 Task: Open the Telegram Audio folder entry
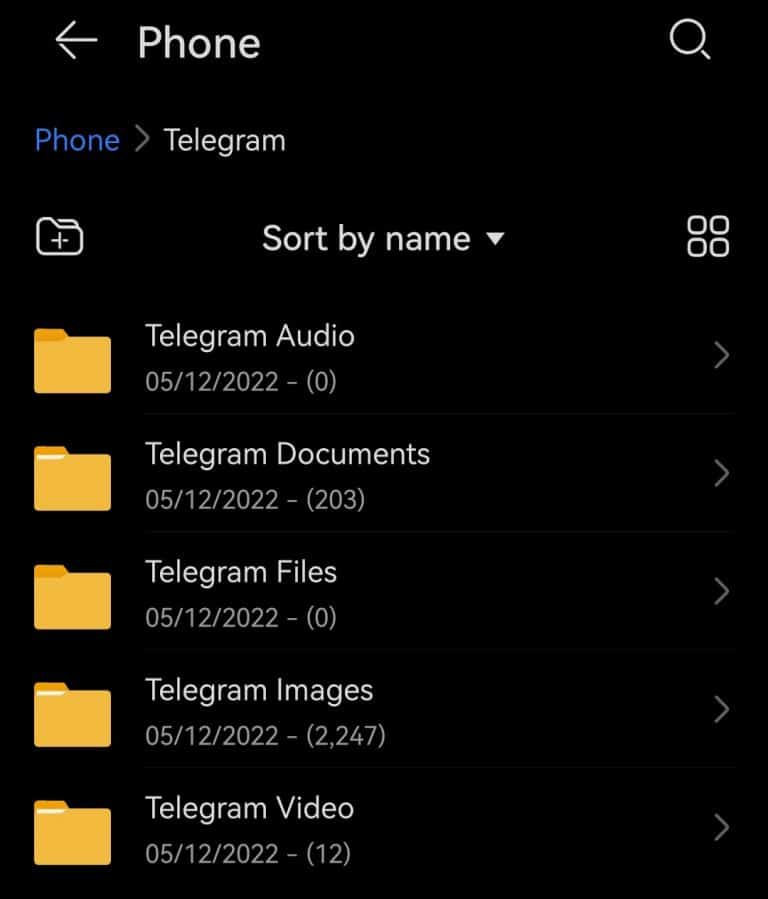tap(250, 336)
